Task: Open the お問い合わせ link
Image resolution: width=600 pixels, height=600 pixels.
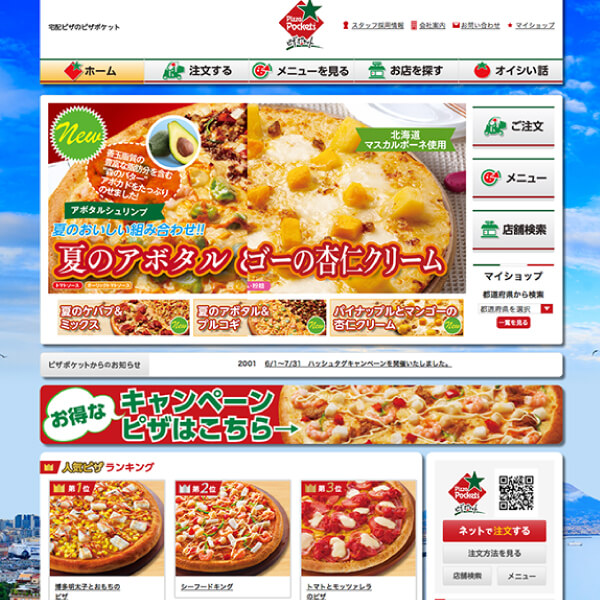Action: pos(479,24)
